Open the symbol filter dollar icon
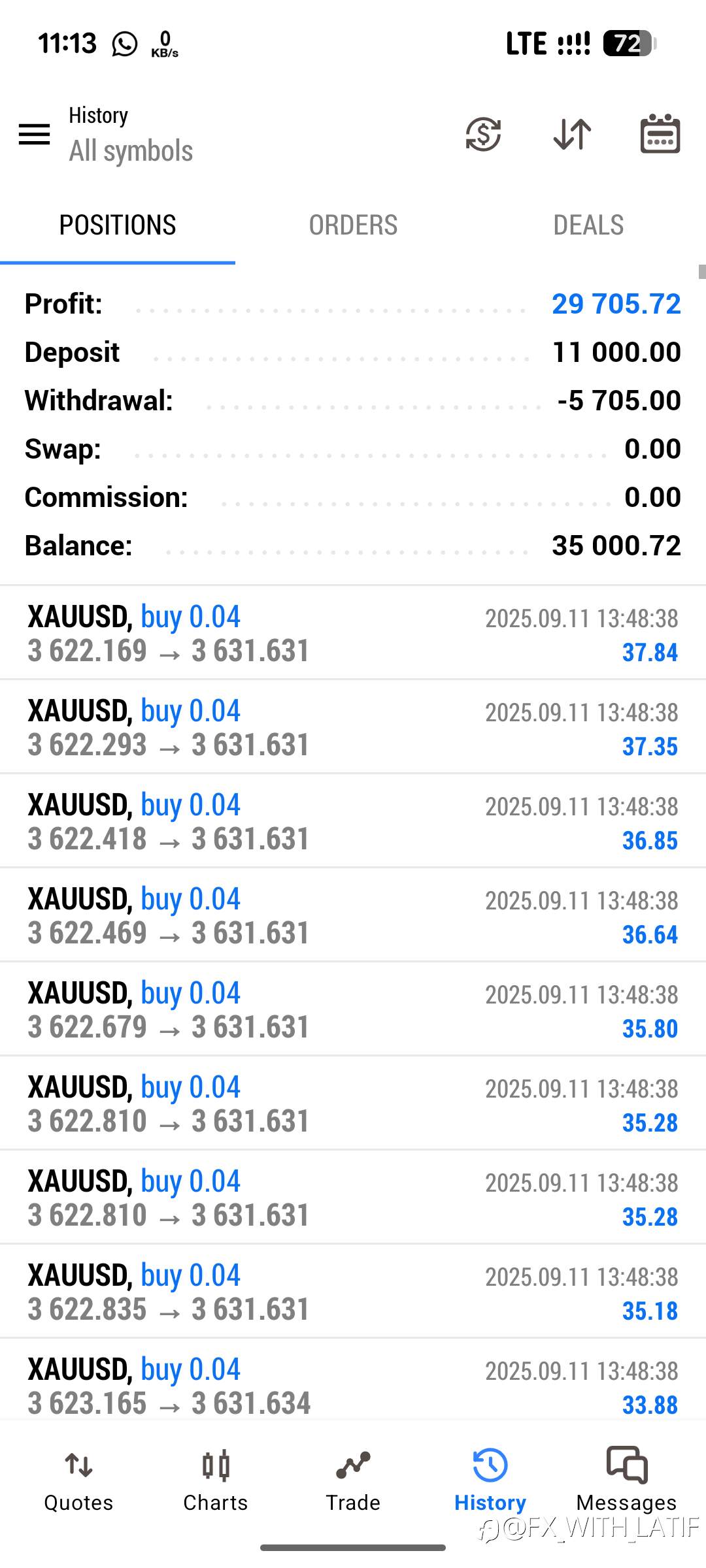Image resolution: width=706 pixels, height=1568 pixels. pyautogui.click(x=483, y=135)
